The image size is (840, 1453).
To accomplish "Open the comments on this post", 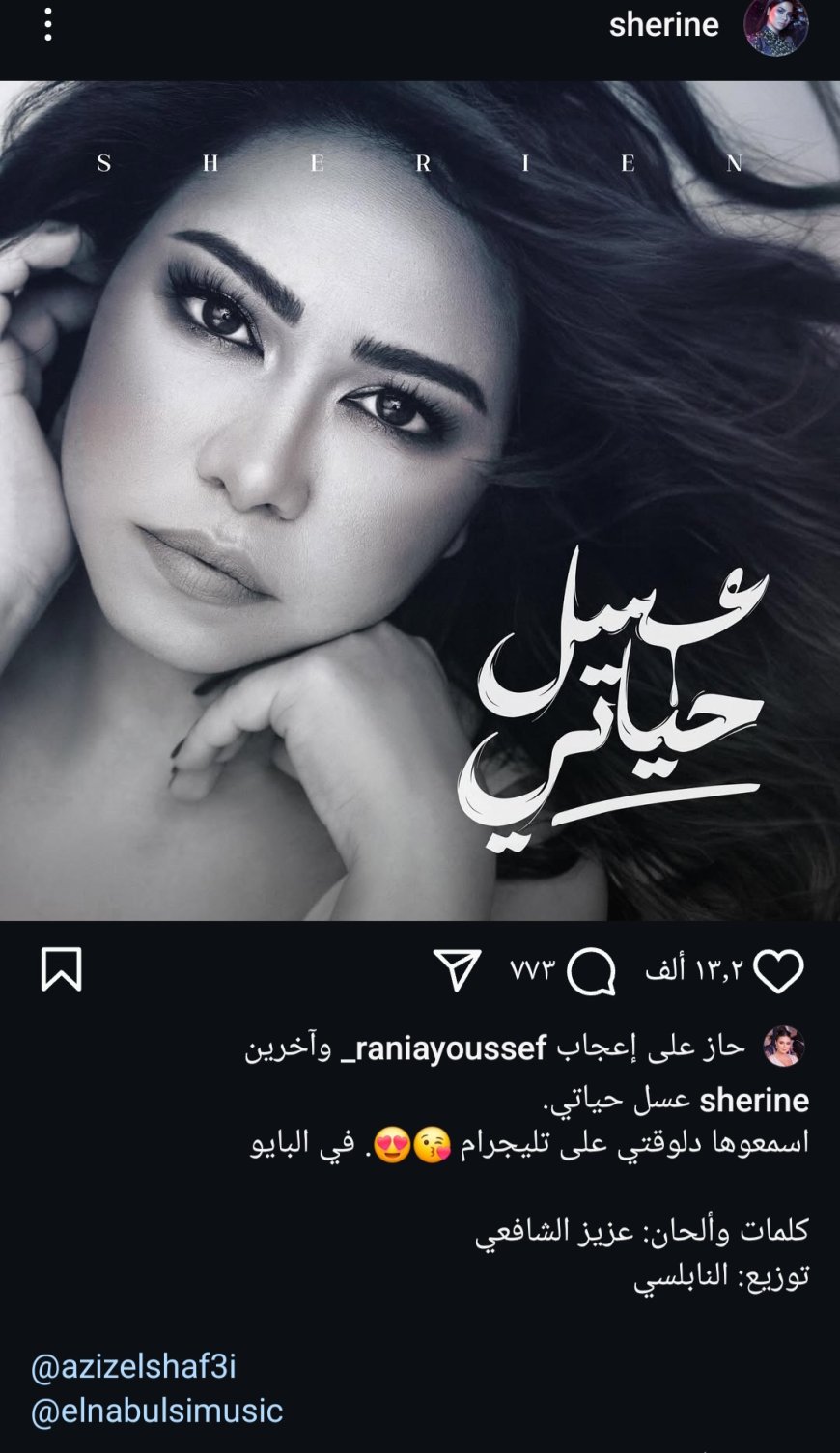I will tap(591, 971).
